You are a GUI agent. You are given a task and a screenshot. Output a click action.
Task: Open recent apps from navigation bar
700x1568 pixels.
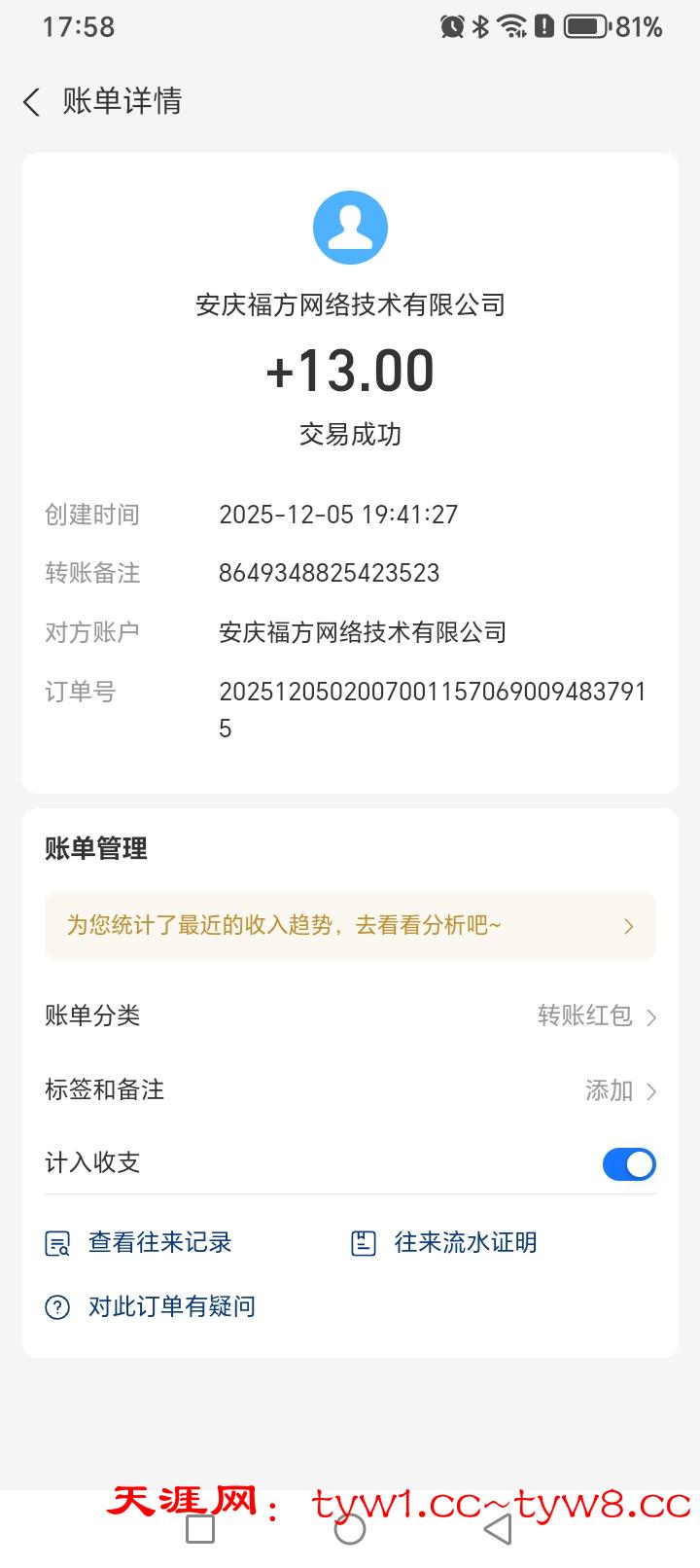point(200,1530)
